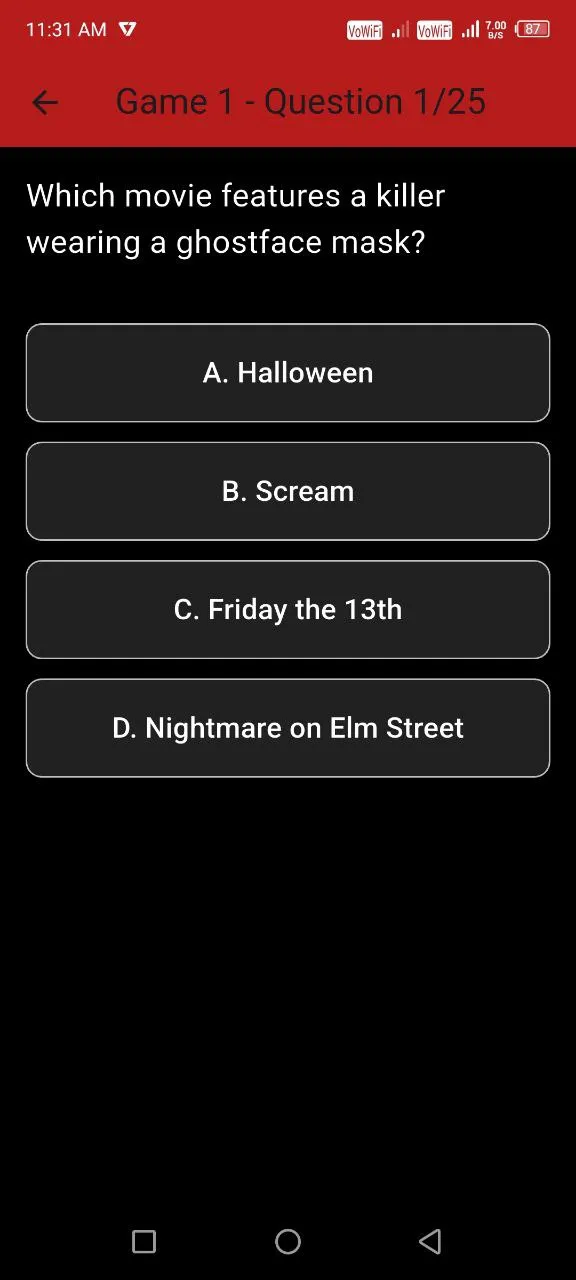
Task: Go back using the app bar arrow
Action: pyautogui.click(x=45, y=102)
